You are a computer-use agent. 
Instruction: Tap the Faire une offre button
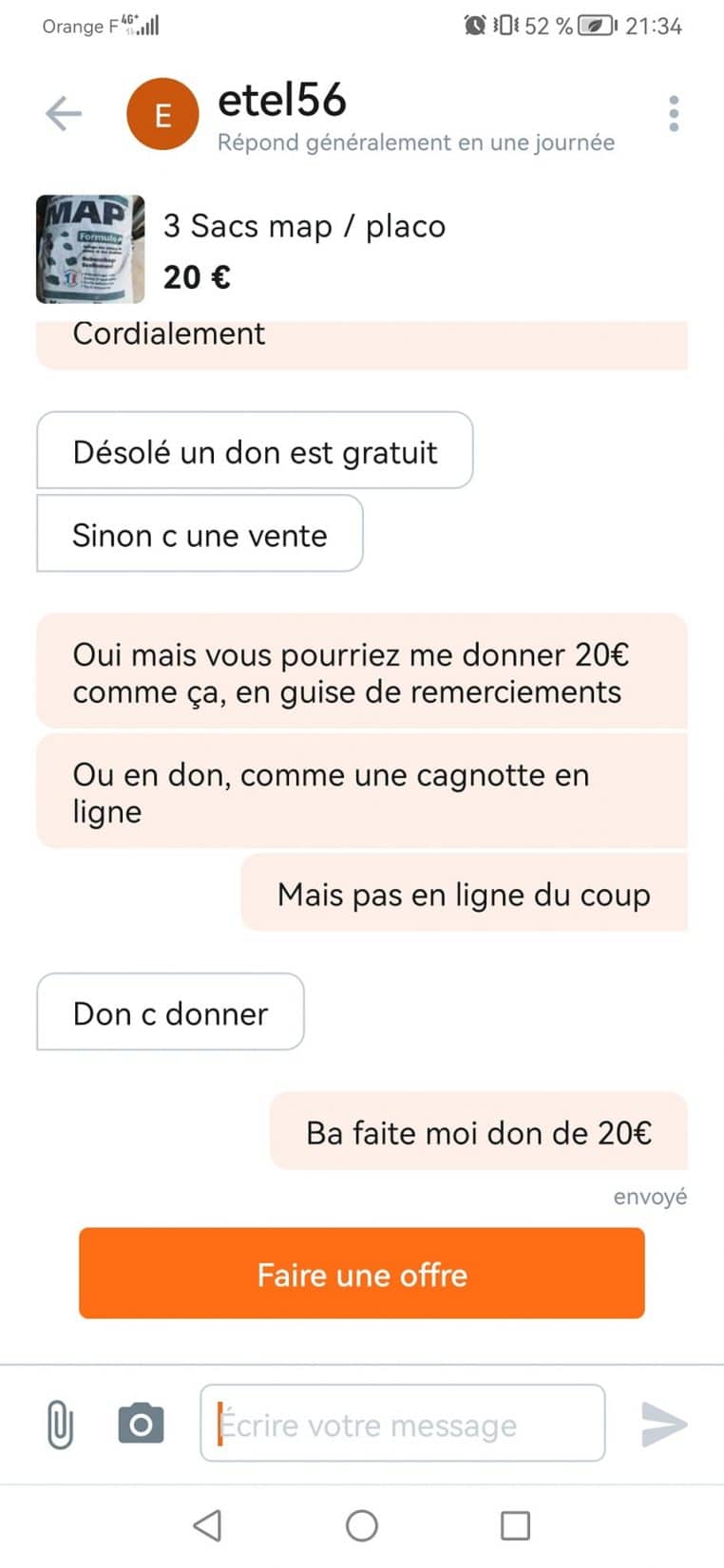(x=361, y=1274)
